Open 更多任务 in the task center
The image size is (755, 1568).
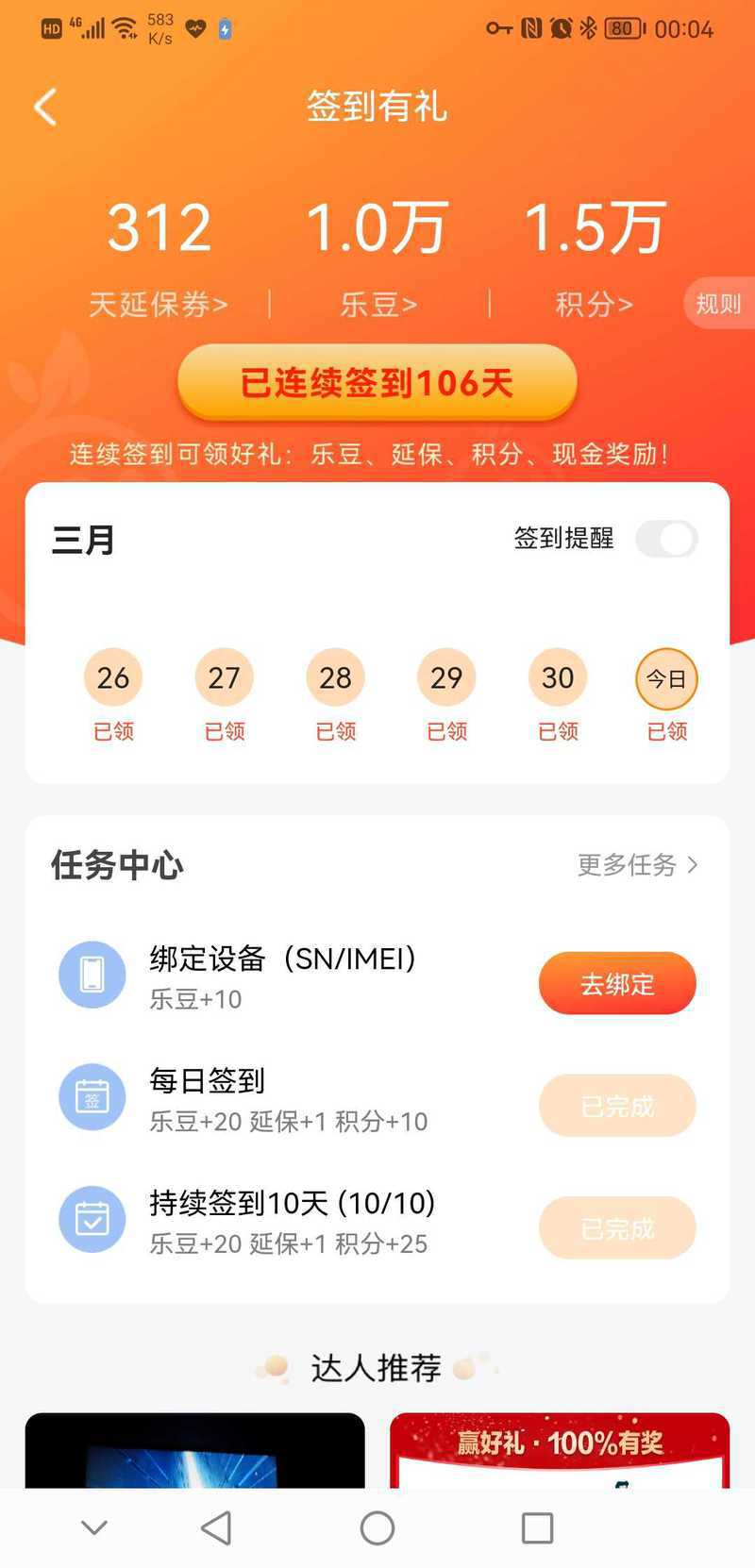tap(637, 864)
